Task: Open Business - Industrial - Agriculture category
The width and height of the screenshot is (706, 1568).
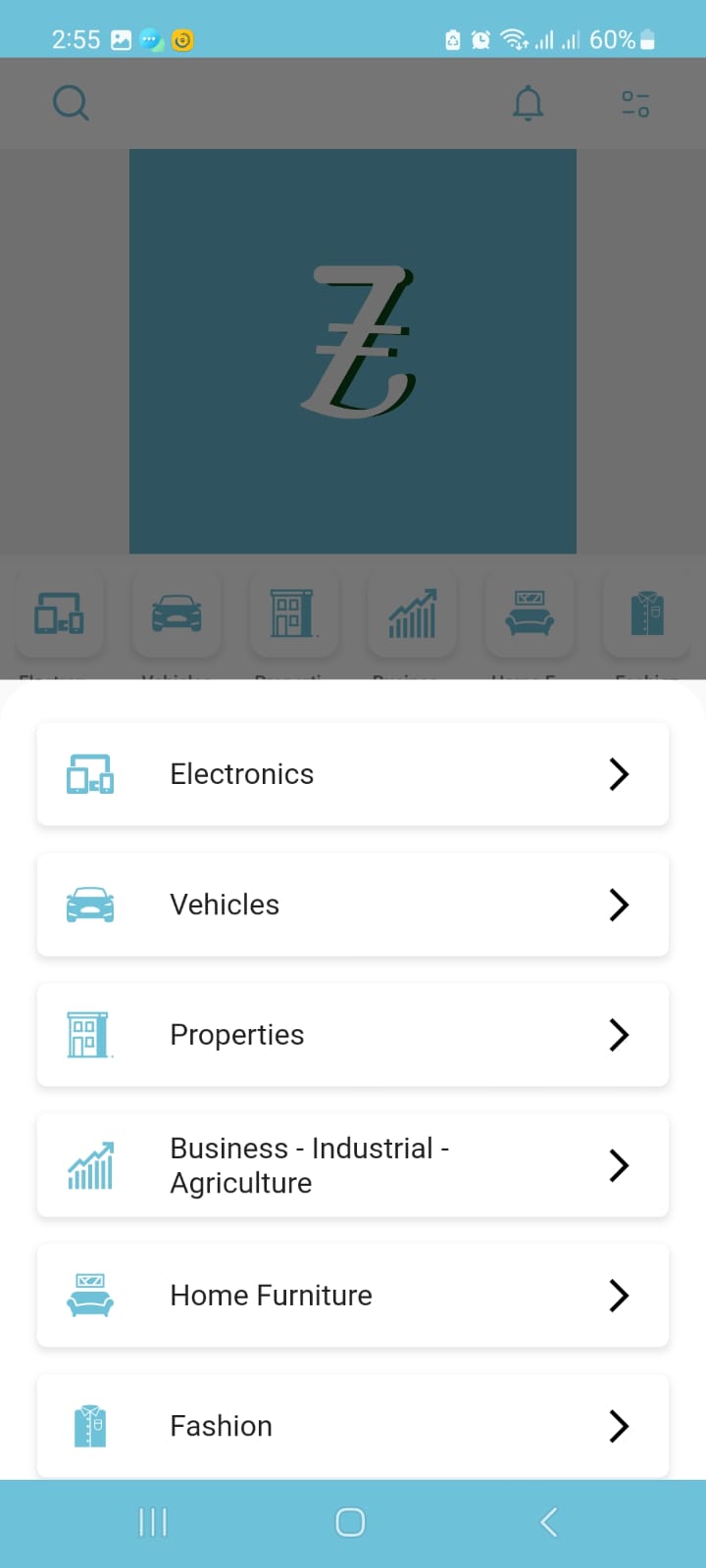Action: 352,1165
